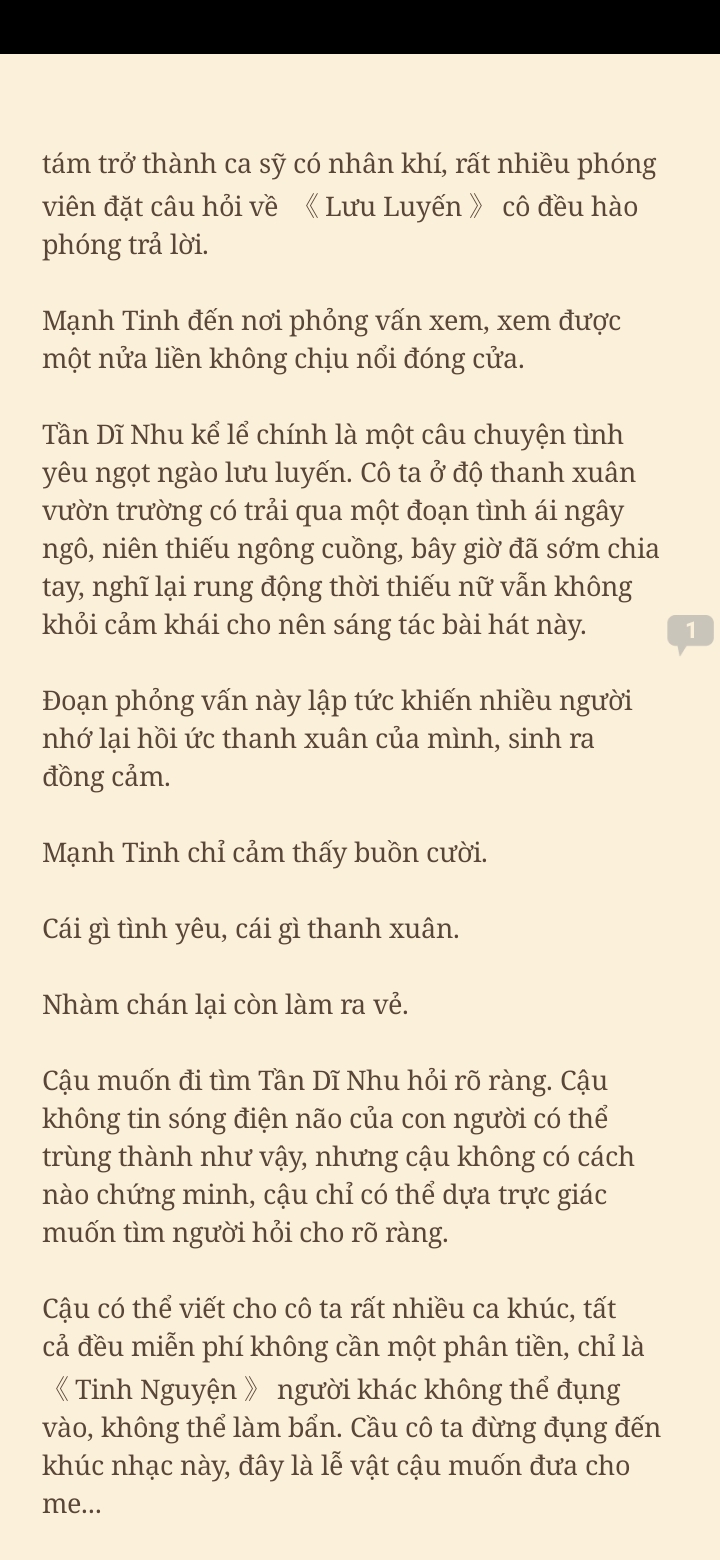Open the comment bubble showing 1 comment

(x=690, y=633)
